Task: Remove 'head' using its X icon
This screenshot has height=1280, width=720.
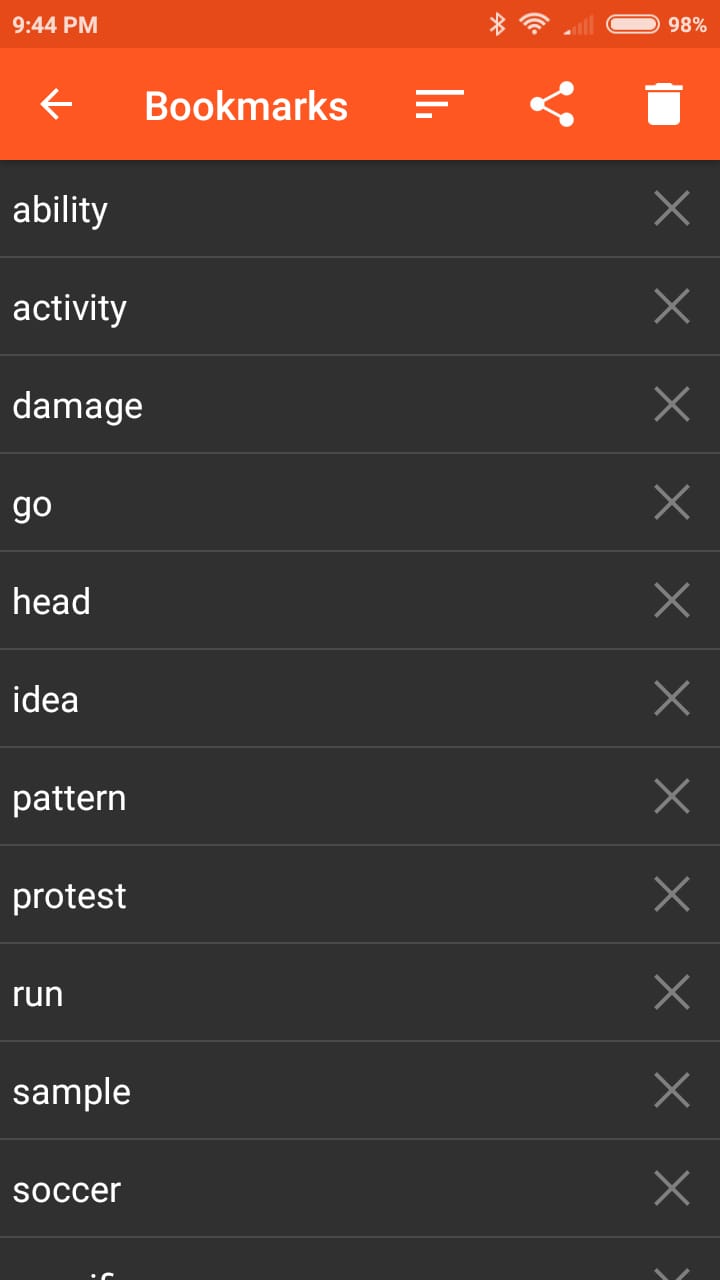Action: 670,600
